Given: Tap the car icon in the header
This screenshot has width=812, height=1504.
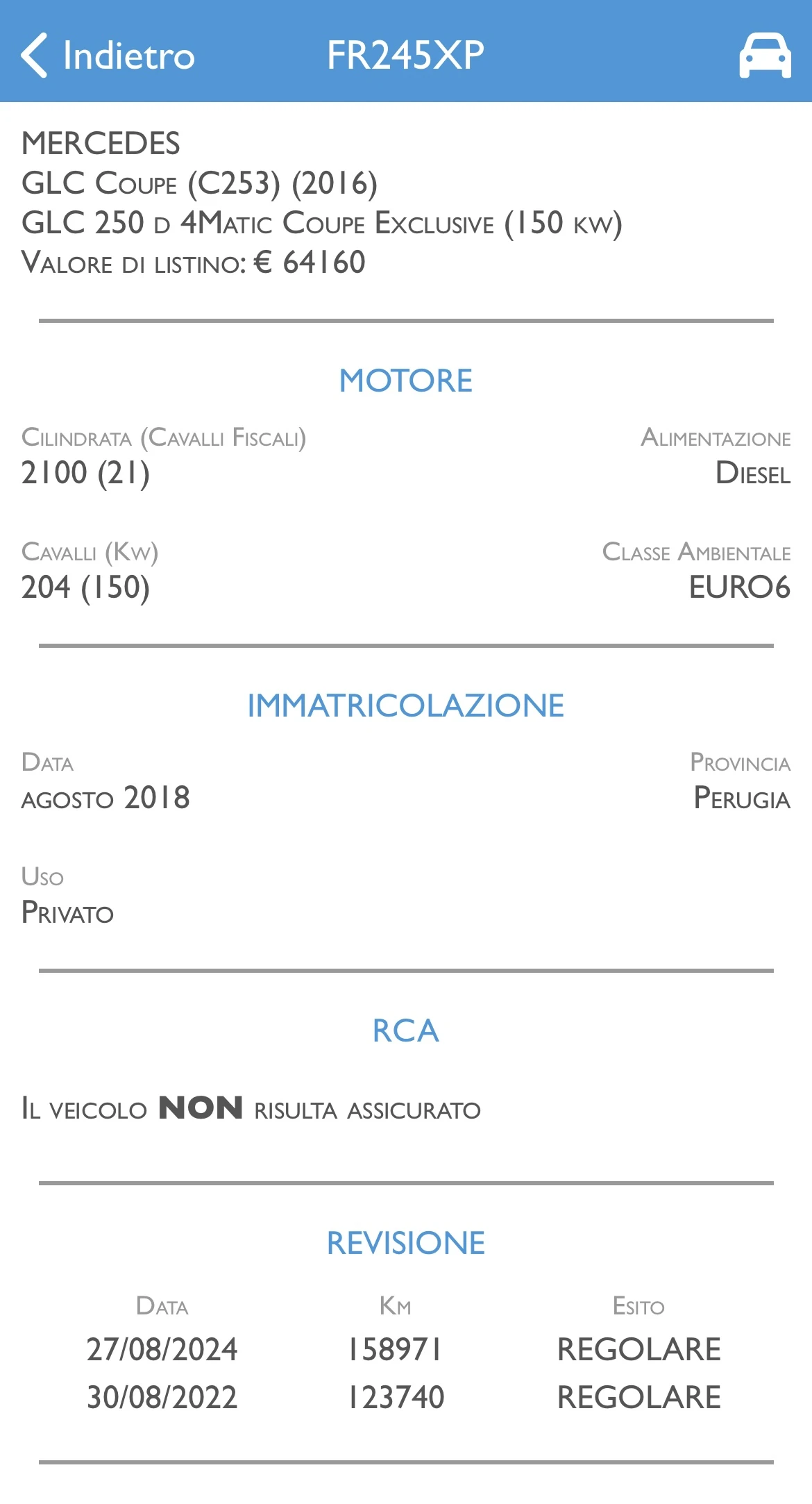Looking at the screenshot, I should click(x=765, y=56).
